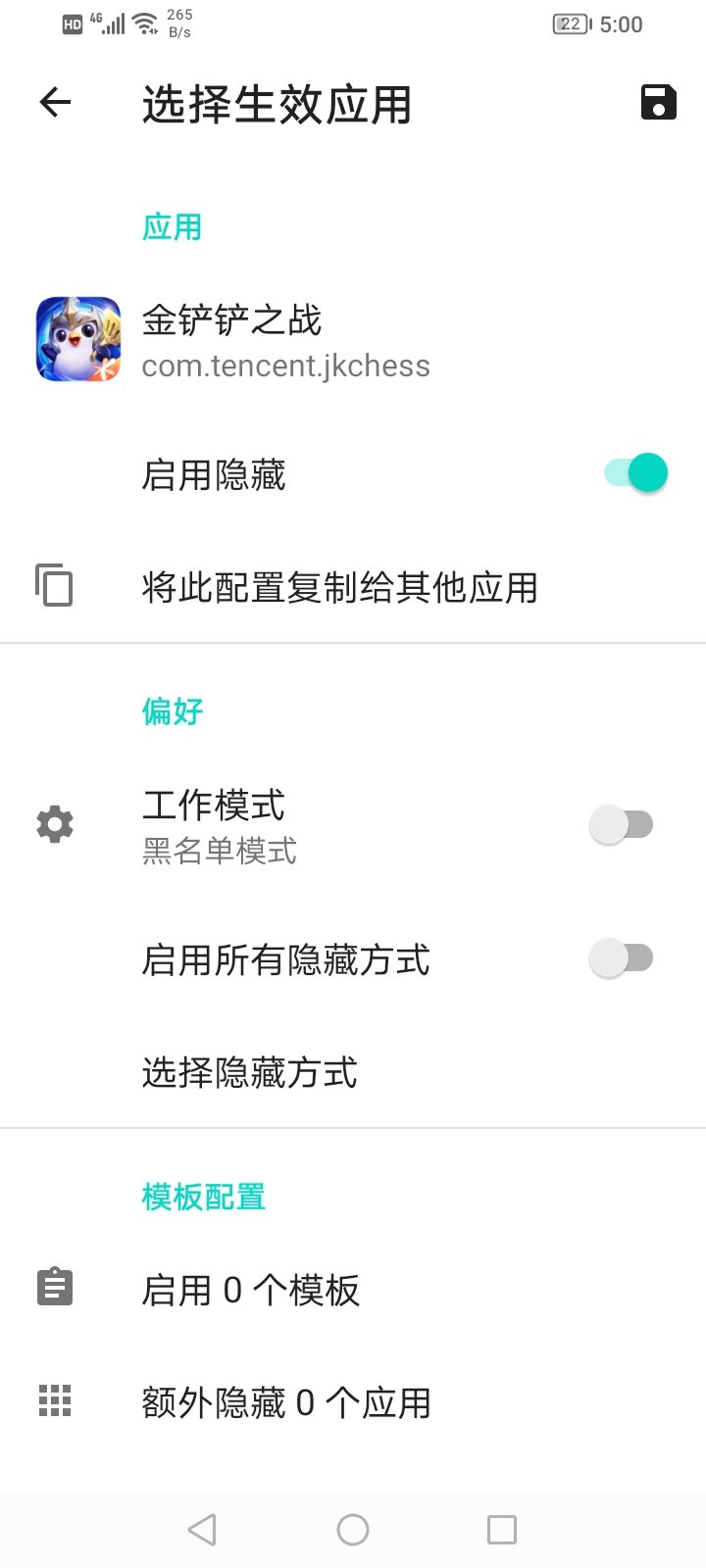Turn on 启用所有隐藏方式

tap(623, 957)
